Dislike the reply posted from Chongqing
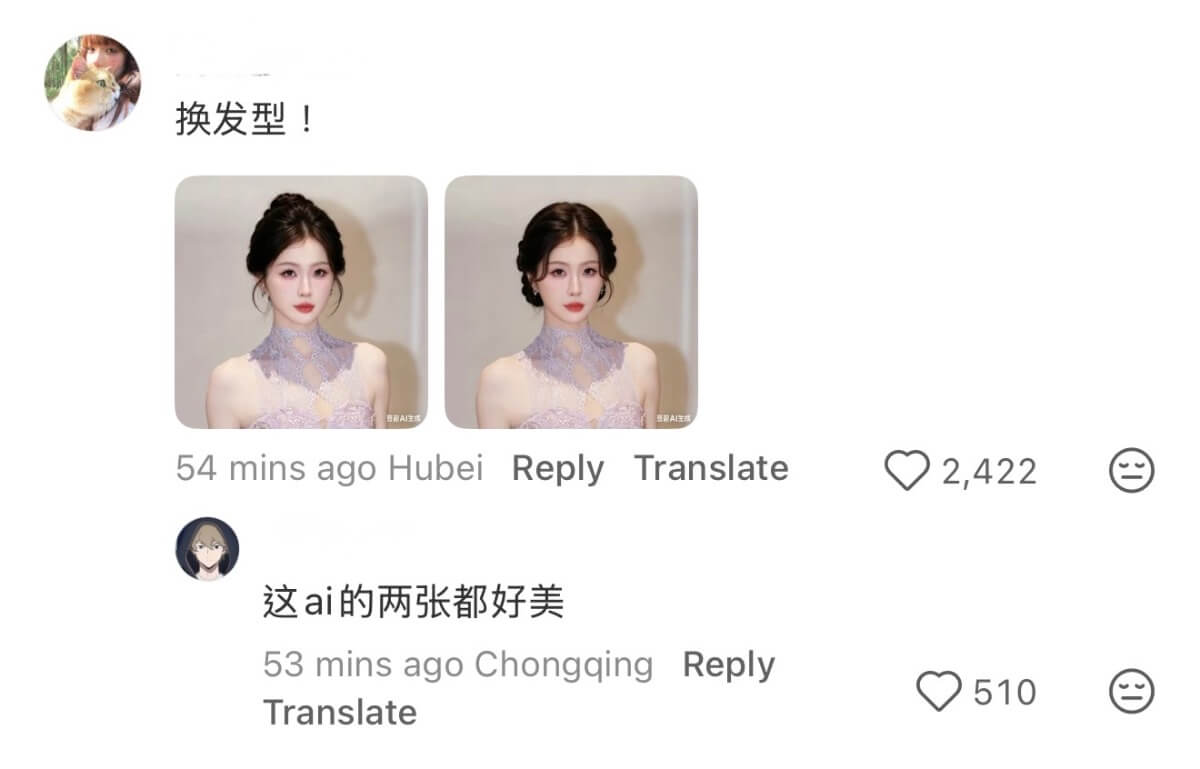1200x769 pixels. coord(1131,692)
